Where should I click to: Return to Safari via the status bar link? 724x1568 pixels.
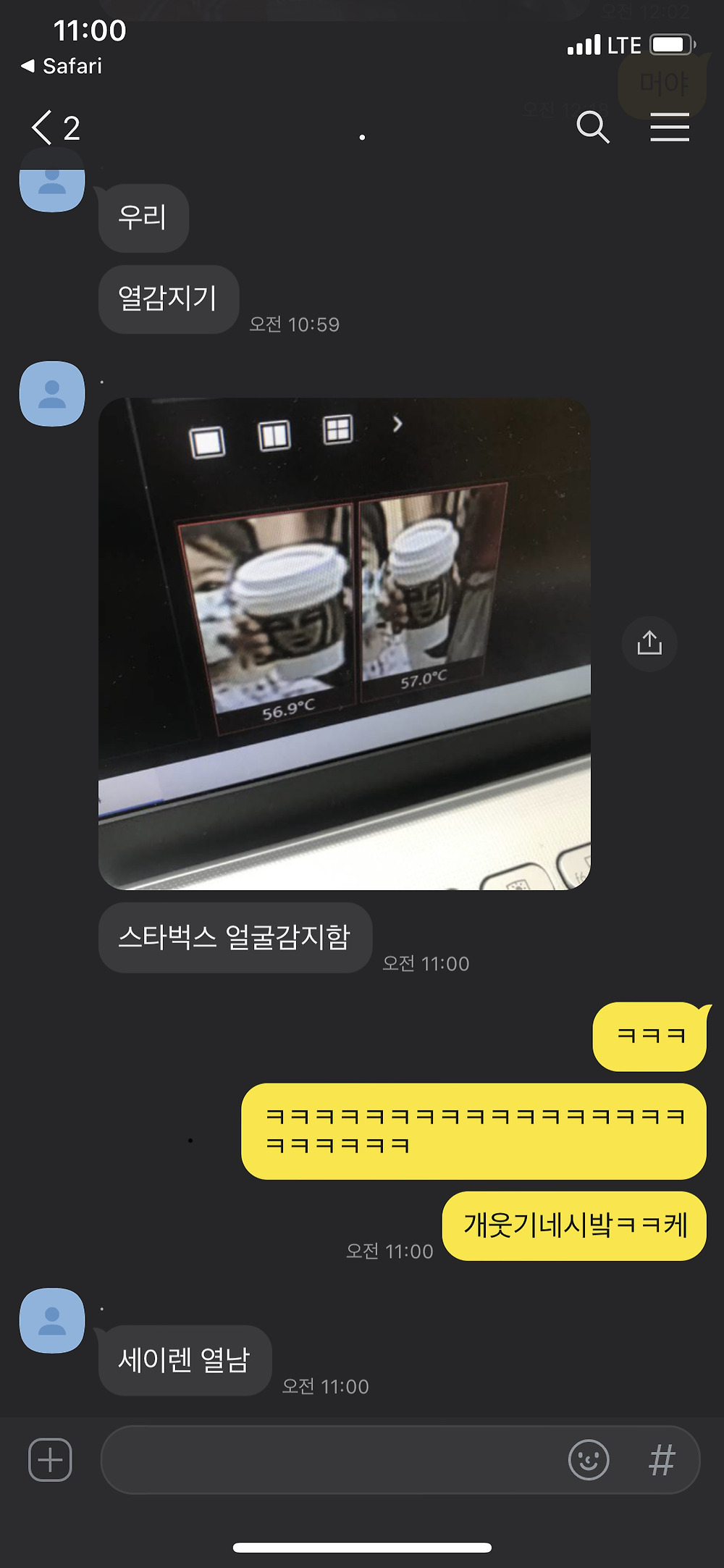point(62,66)
